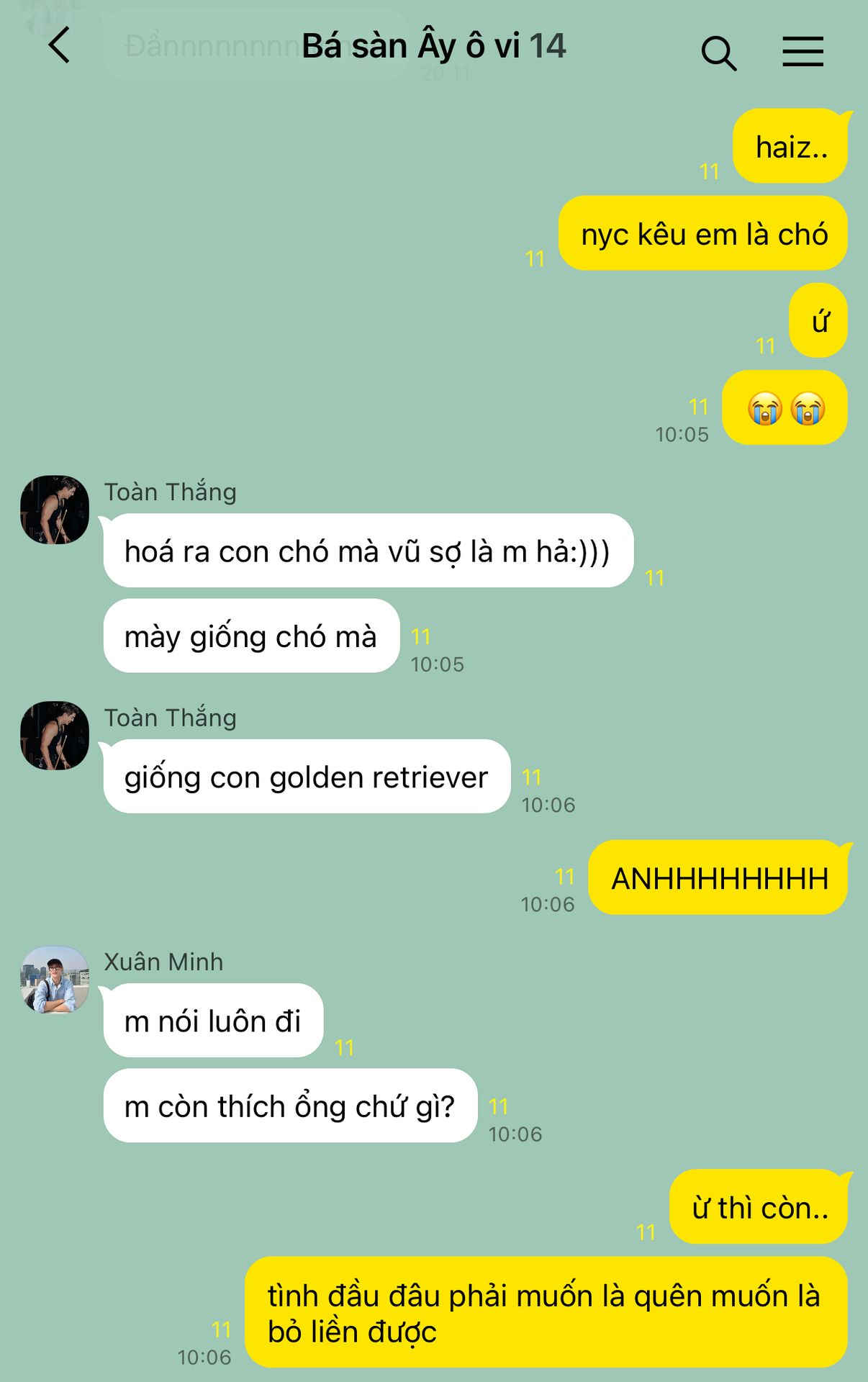Screen dimensions: 868x1382
Task: Open Xuân Minh's profile picture
Action: pos(55,980)
